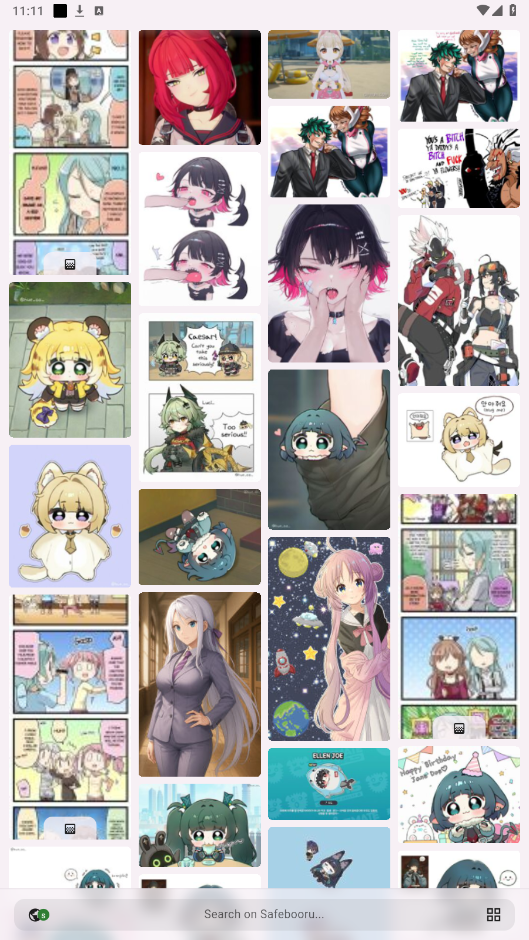The image size is (529, 940).
Task: Open the girl in hat on beach image
Action: tap(329, 64)
